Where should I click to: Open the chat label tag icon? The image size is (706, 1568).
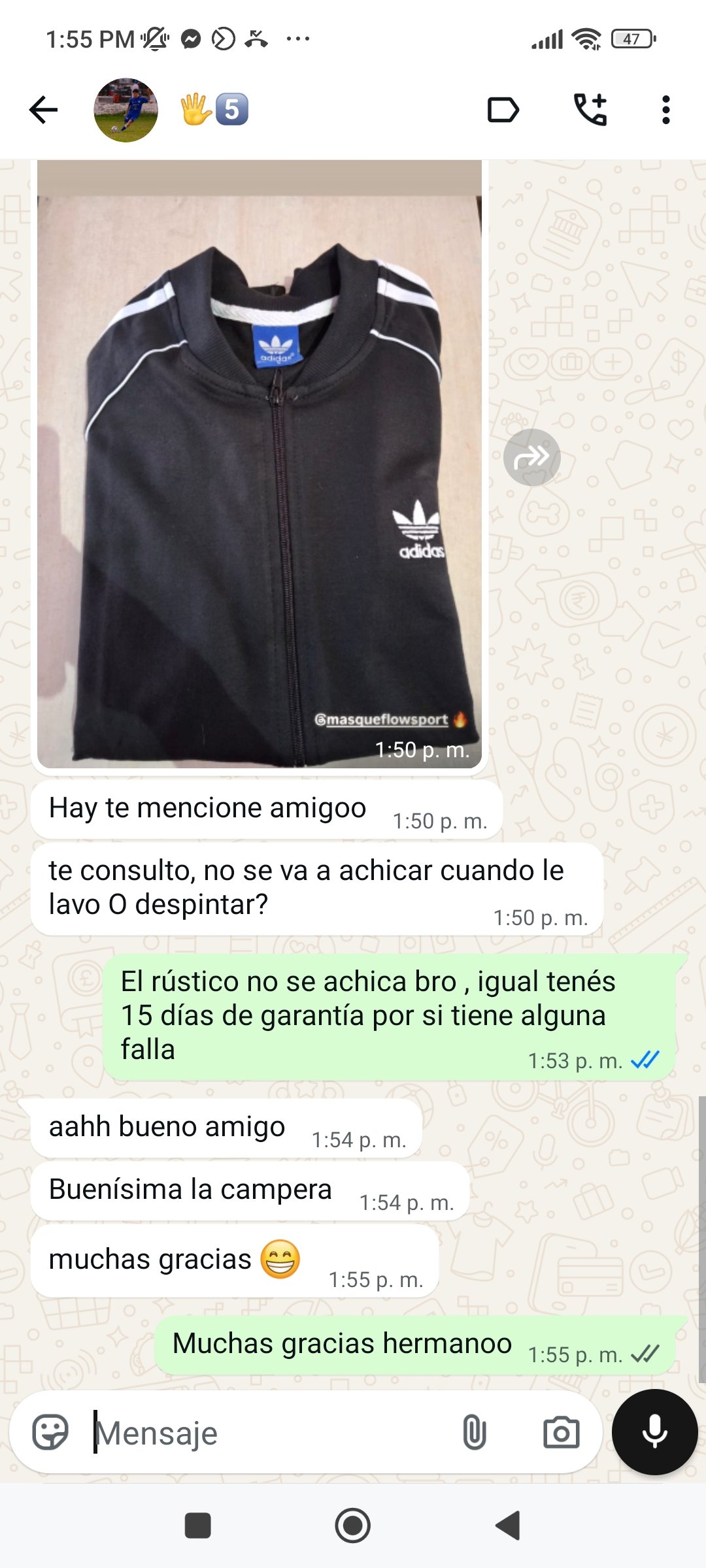503,110
